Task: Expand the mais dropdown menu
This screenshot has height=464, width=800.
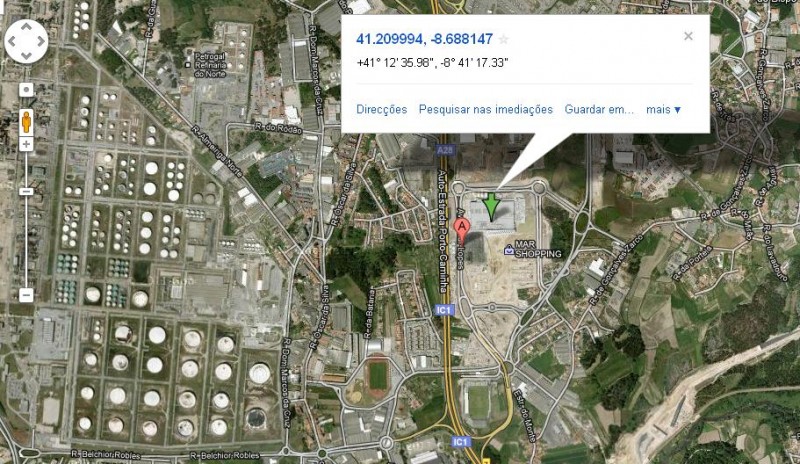Action: pos(663,109)
